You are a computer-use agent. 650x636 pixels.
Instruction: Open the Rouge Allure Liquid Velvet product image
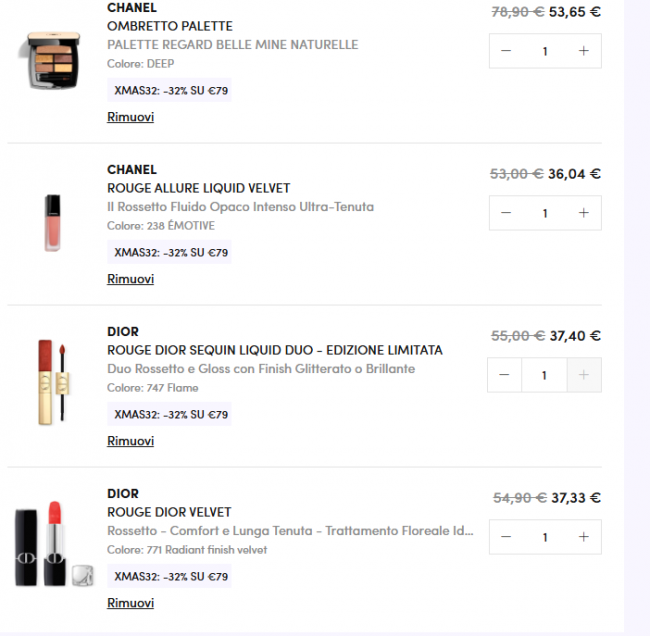(53, 222)
